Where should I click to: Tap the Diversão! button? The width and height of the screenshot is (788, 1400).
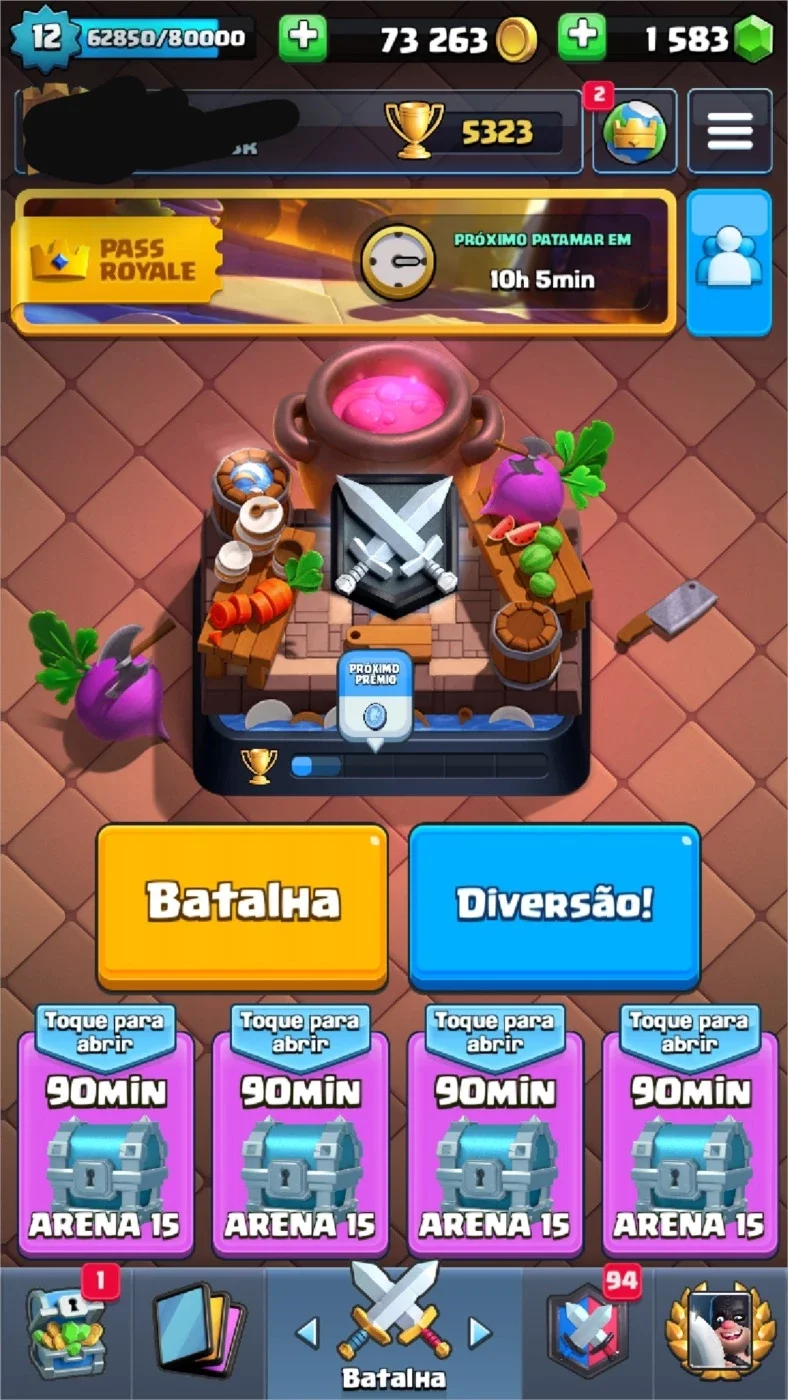click(555, 905)
